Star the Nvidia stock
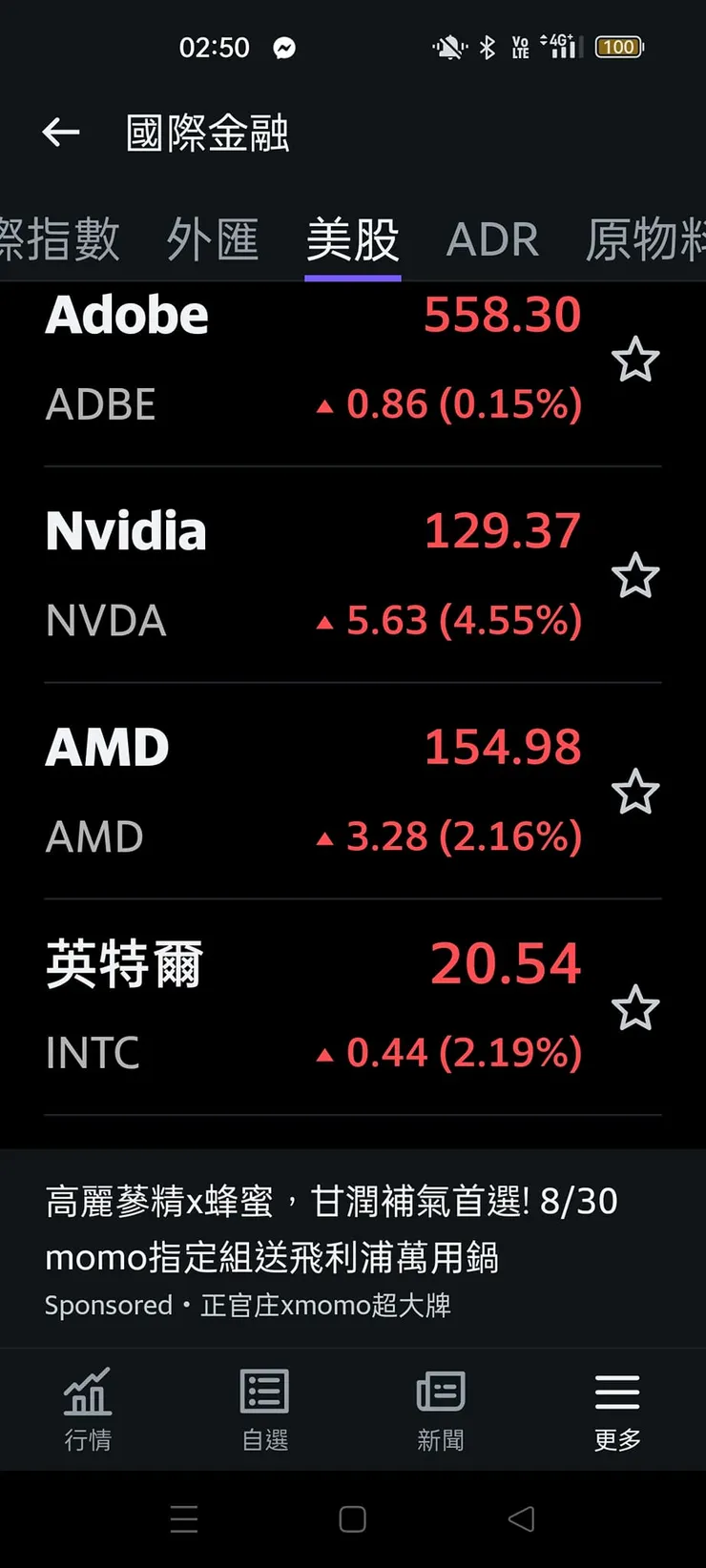Screen dimensions: 706x1568 (x=635, y=576)
